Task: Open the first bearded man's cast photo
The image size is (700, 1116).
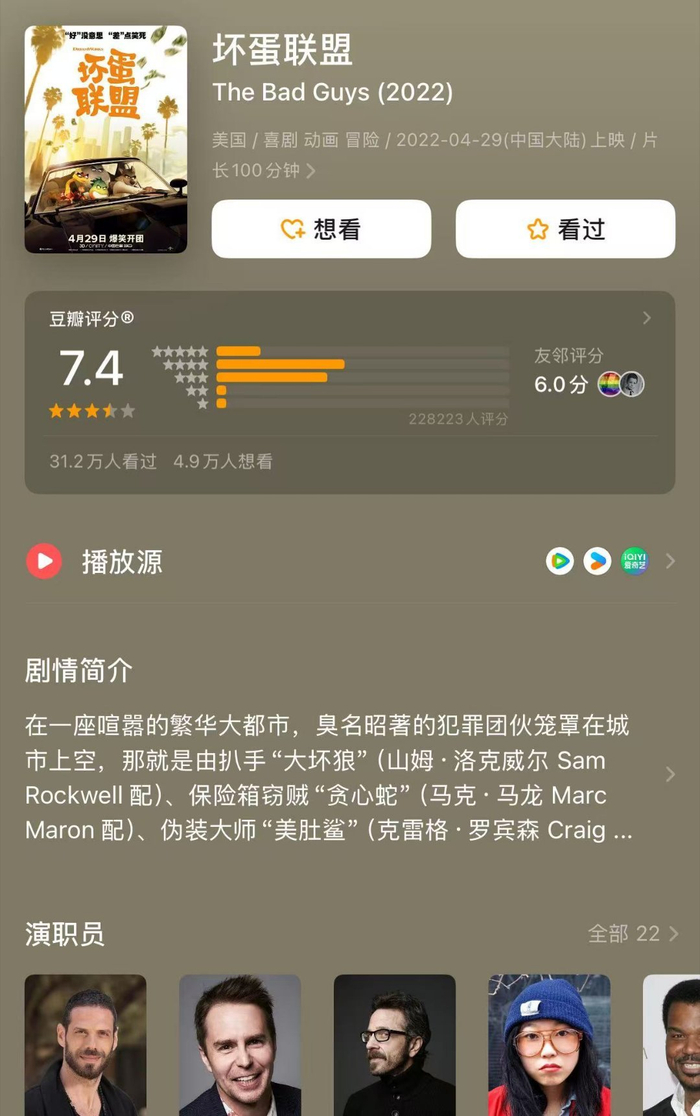Action: coord(85,1045)
